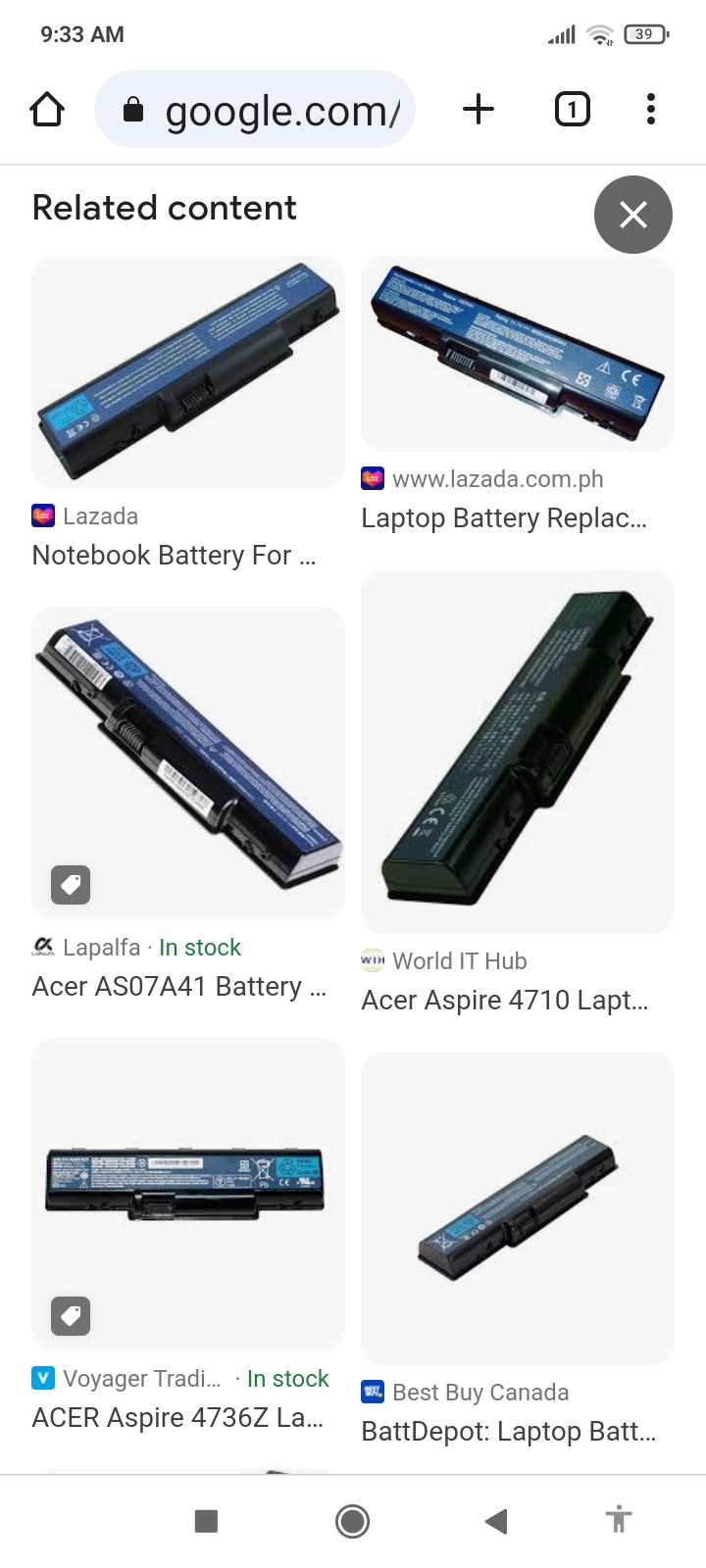Open Best Buy Canada BattDepot result
This screenshot has width=706, height=1568.
coord(518,1208)
